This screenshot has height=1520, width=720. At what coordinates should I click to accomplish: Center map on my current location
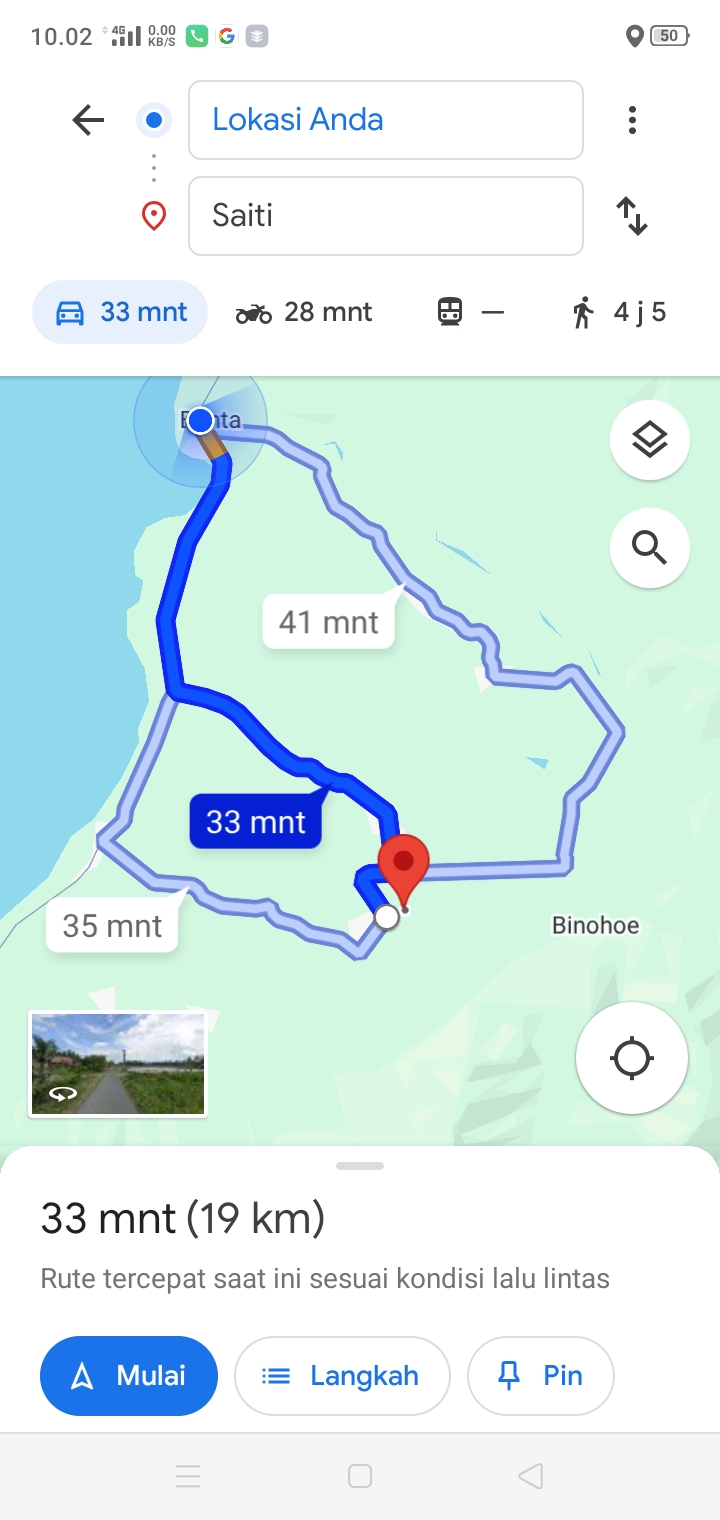632,1058
